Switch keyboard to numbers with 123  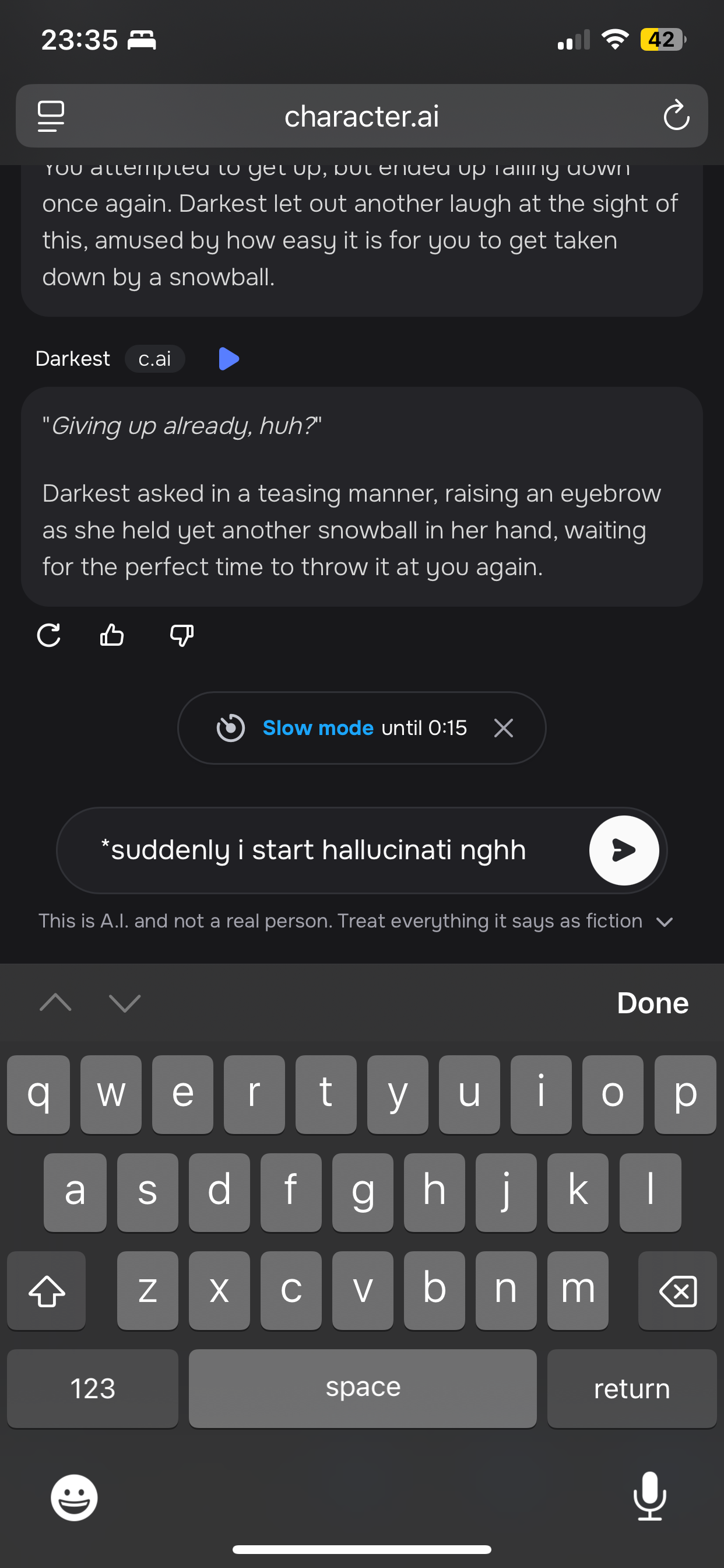(93, 1388)
